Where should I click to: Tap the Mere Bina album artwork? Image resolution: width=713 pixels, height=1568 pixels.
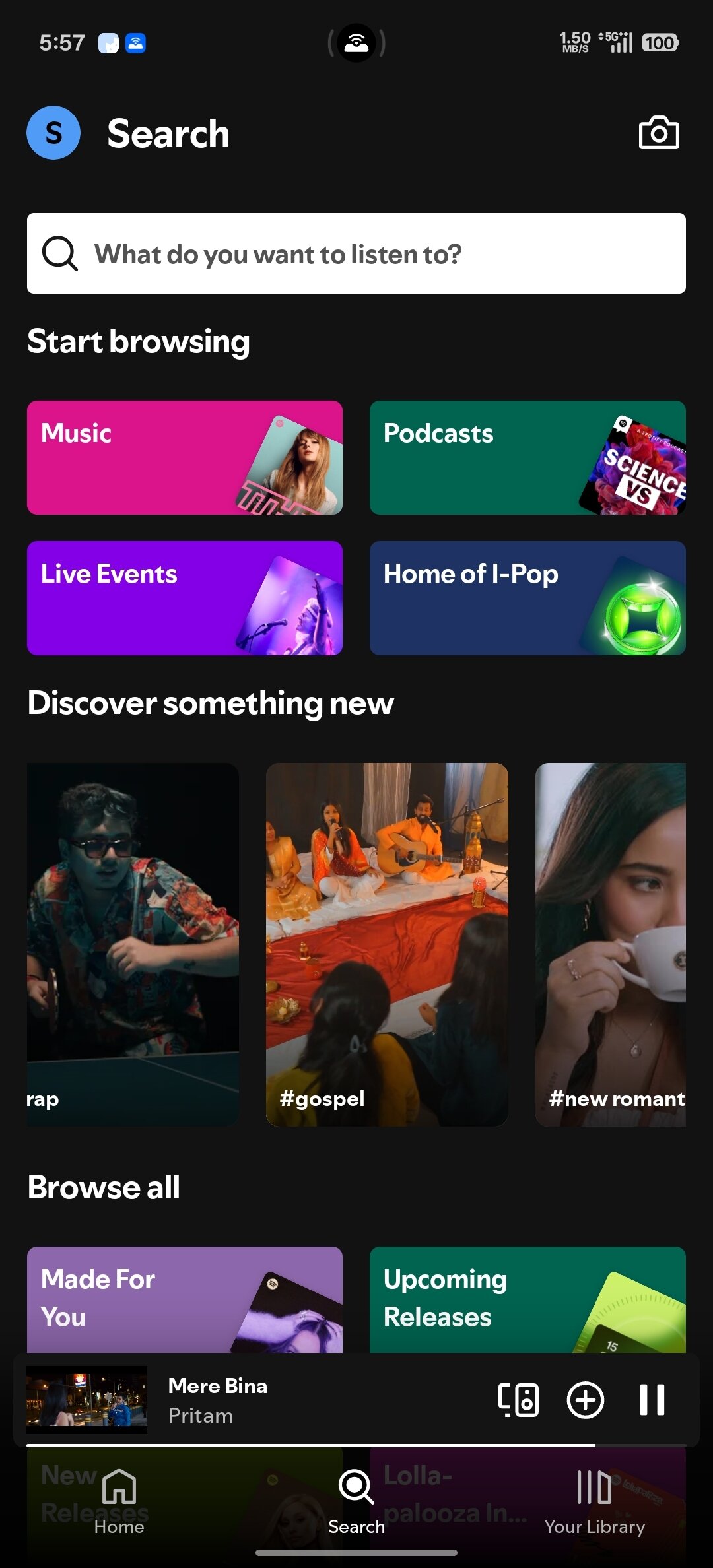[x=86, y=1400]
